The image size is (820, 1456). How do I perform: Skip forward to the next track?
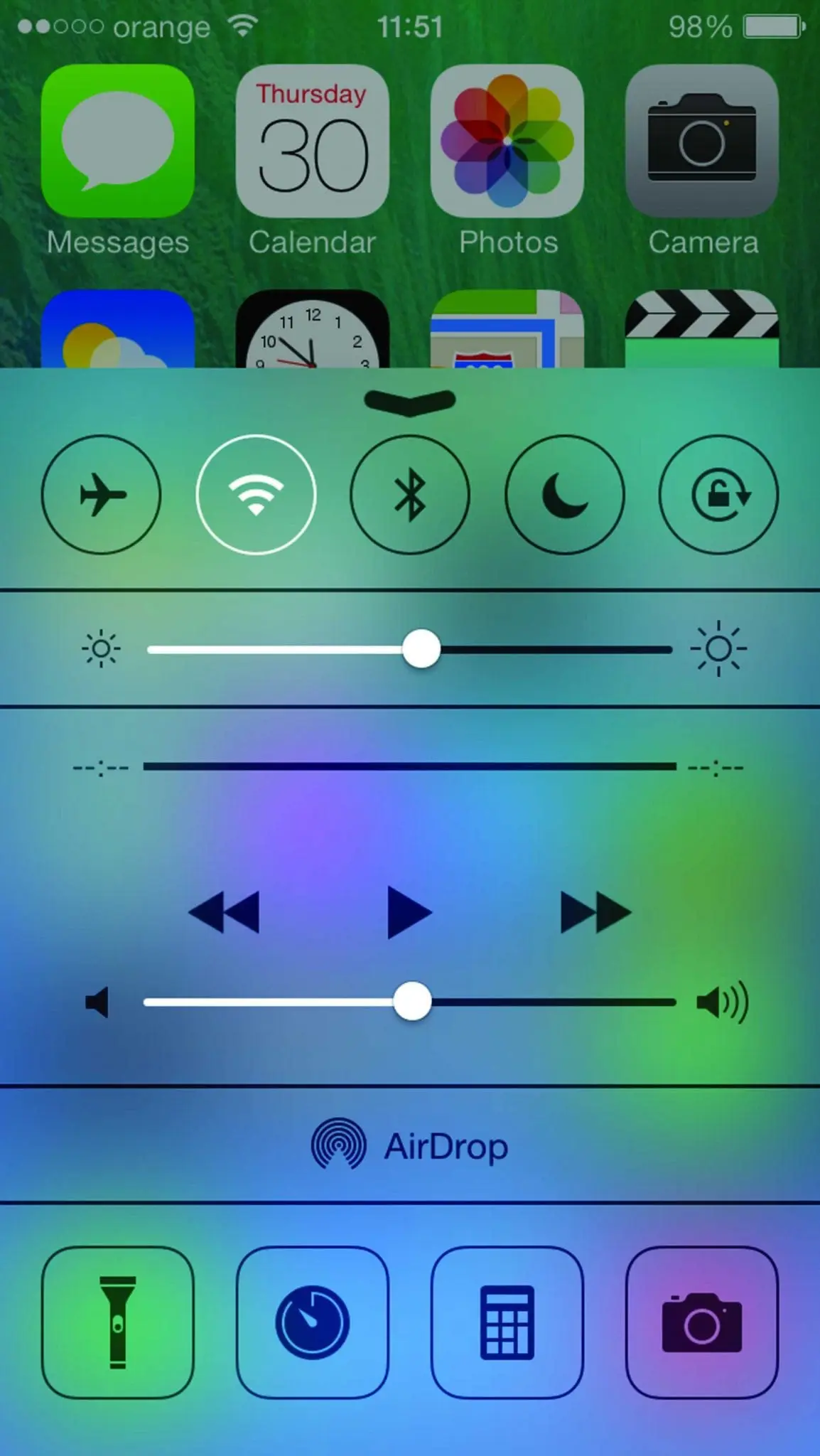click(x=595, y=911)
